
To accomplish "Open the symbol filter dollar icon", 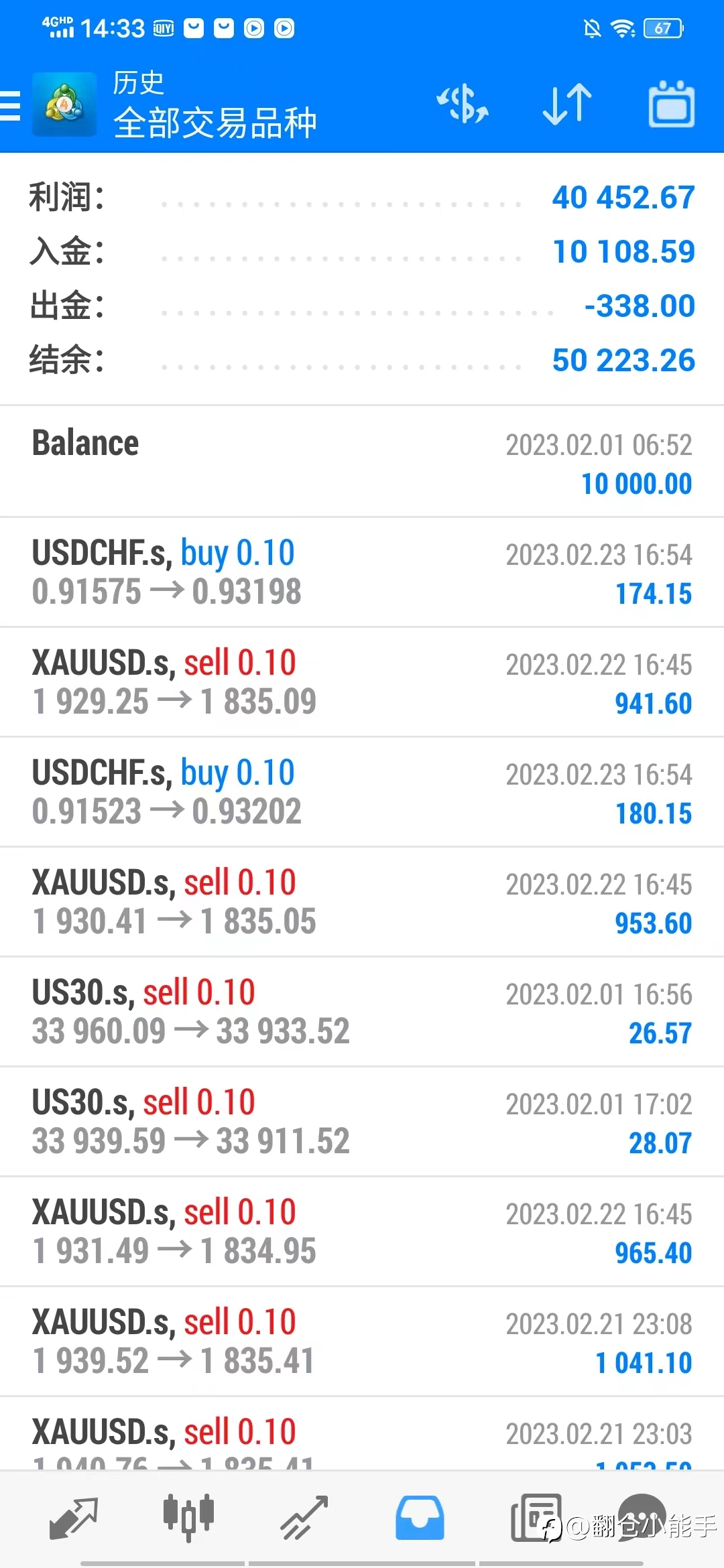I will point(463,104).
